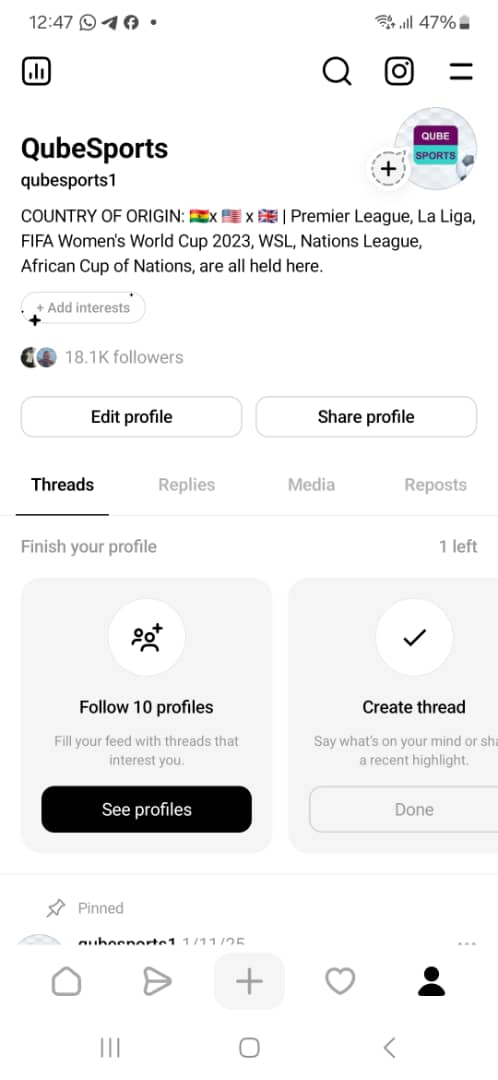Viewport: 498px width, 1080px height.
Task: Open the insights chart icon
Action: (37, 72)
